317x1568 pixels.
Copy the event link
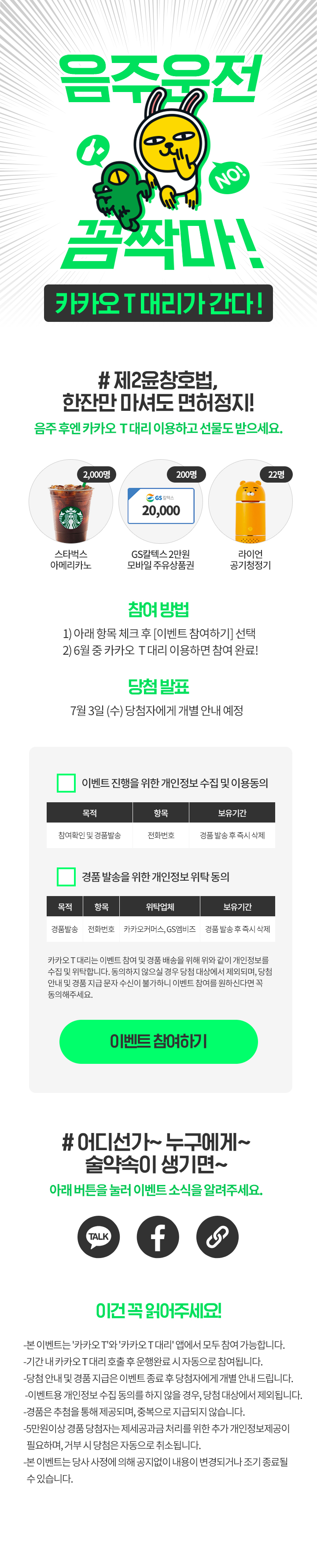217,1237
